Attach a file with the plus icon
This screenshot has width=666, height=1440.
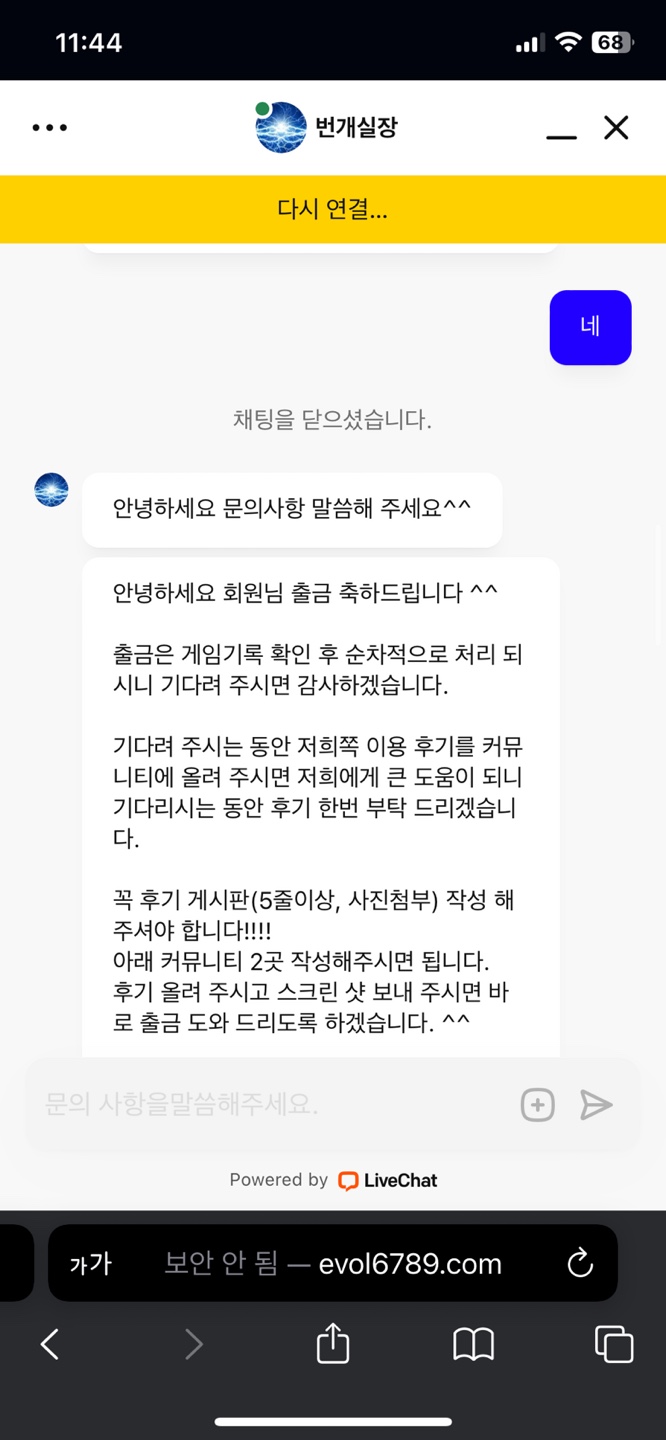[538, 1104]
